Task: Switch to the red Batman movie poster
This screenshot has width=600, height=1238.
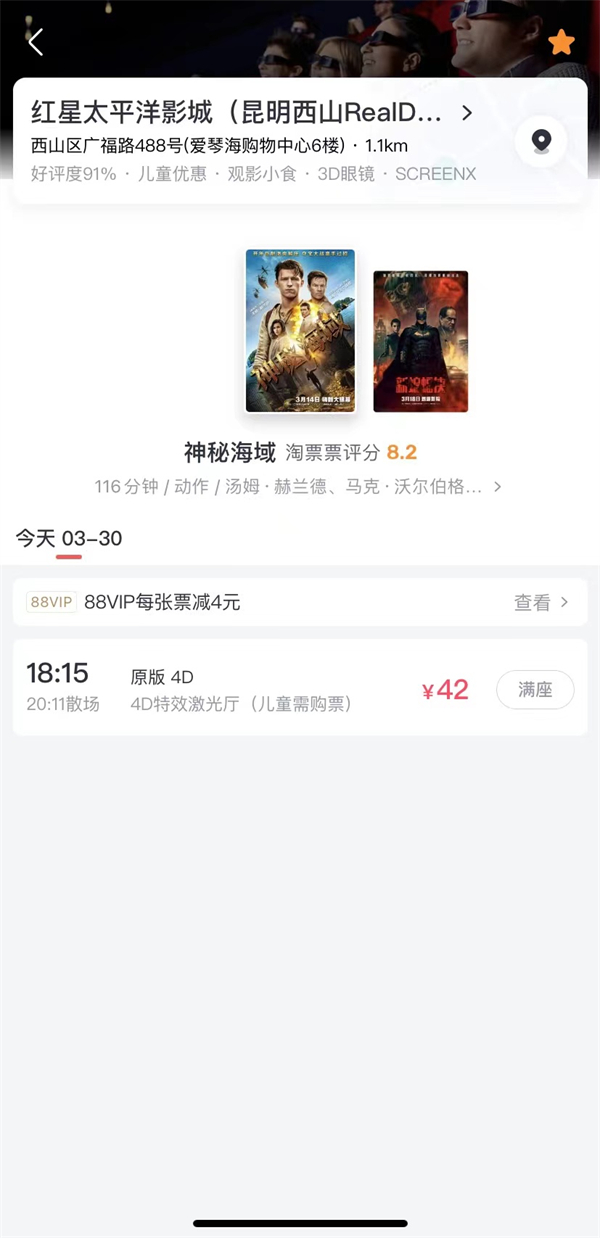Action: click(x=420, y=341)
